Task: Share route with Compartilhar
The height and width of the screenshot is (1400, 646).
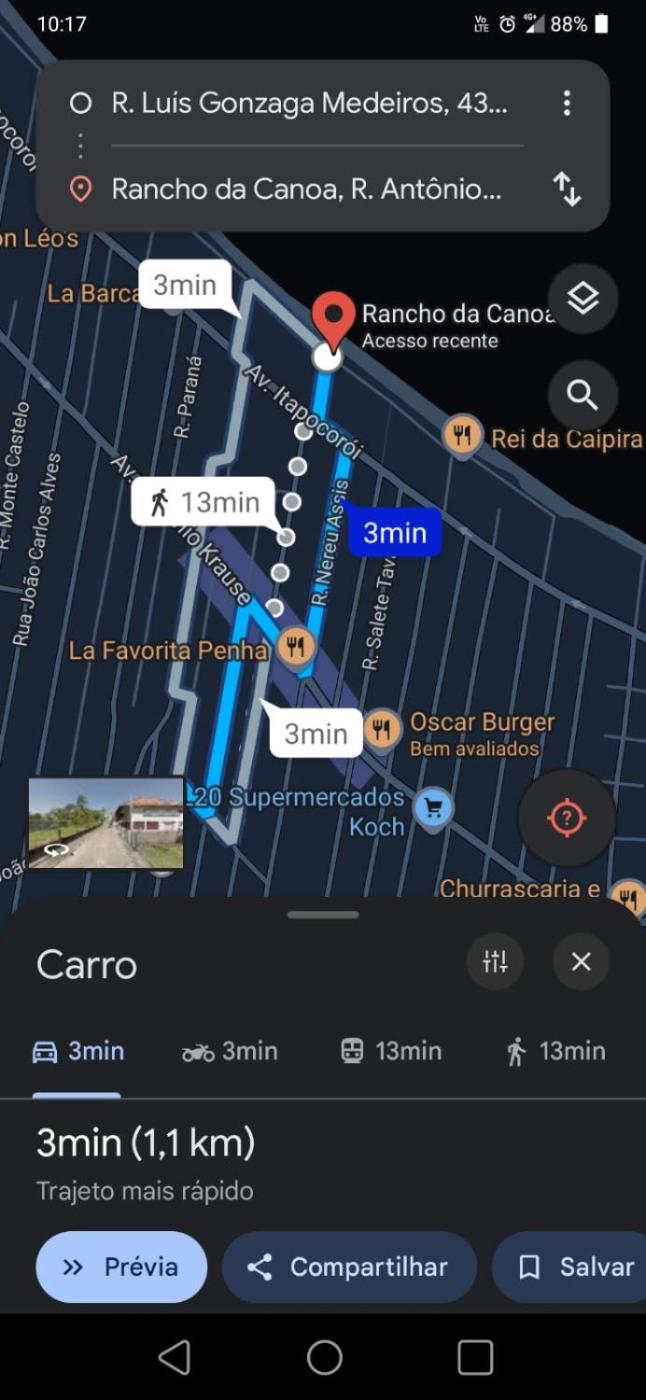Action: pos(348,1267)
